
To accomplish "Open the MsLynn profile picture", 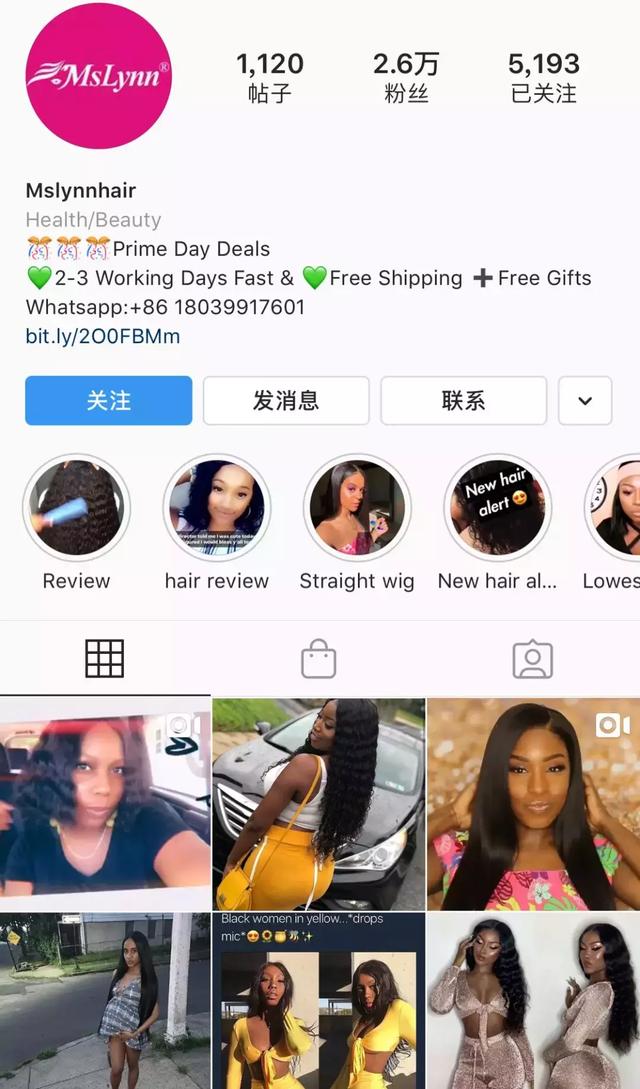I will [98, 76].
